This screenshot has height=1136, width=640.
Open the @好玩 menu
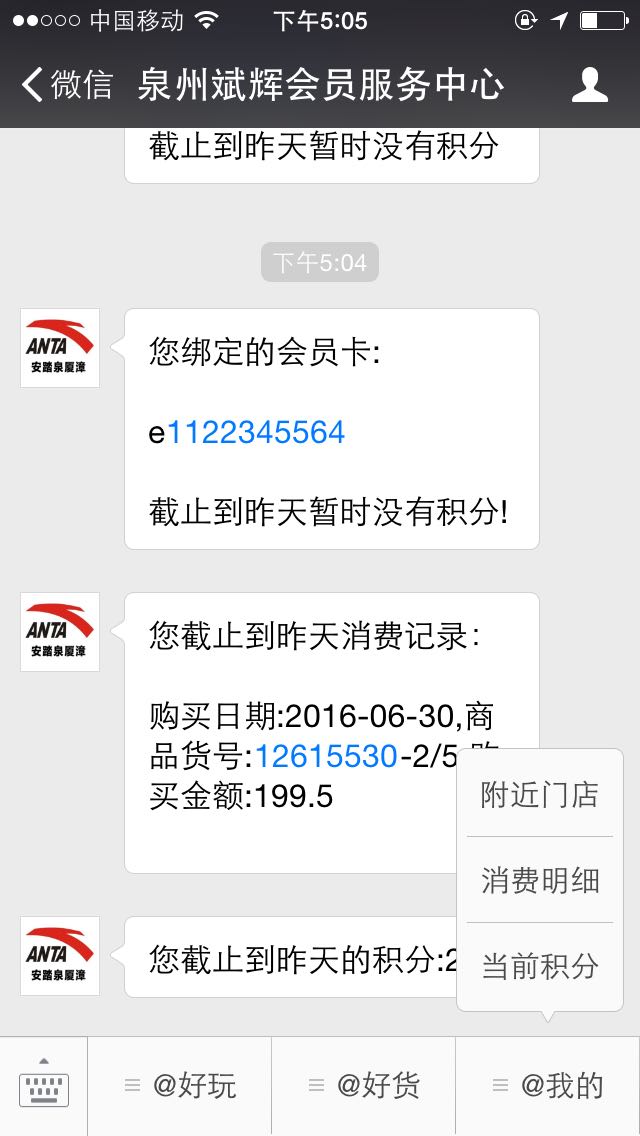point(180,1085)
